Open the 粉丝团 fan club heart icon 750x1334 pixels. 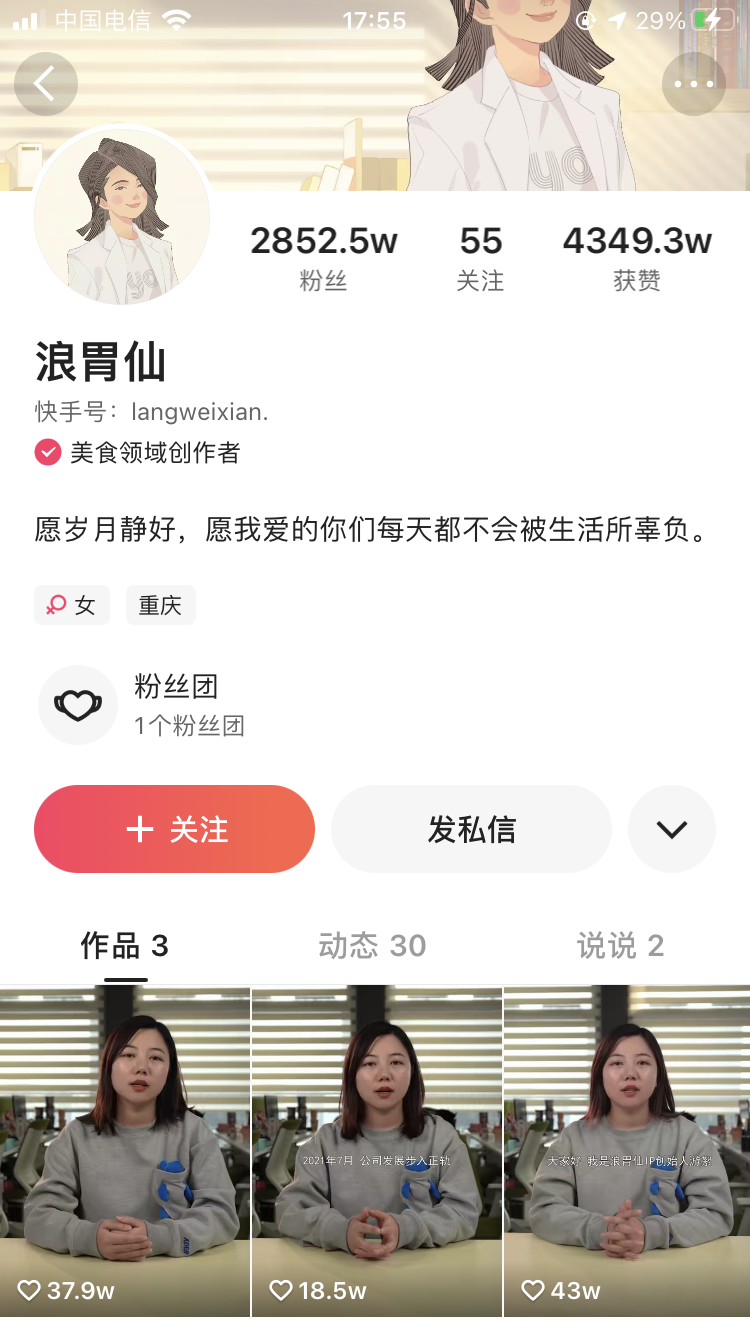(x=78, y=705)
